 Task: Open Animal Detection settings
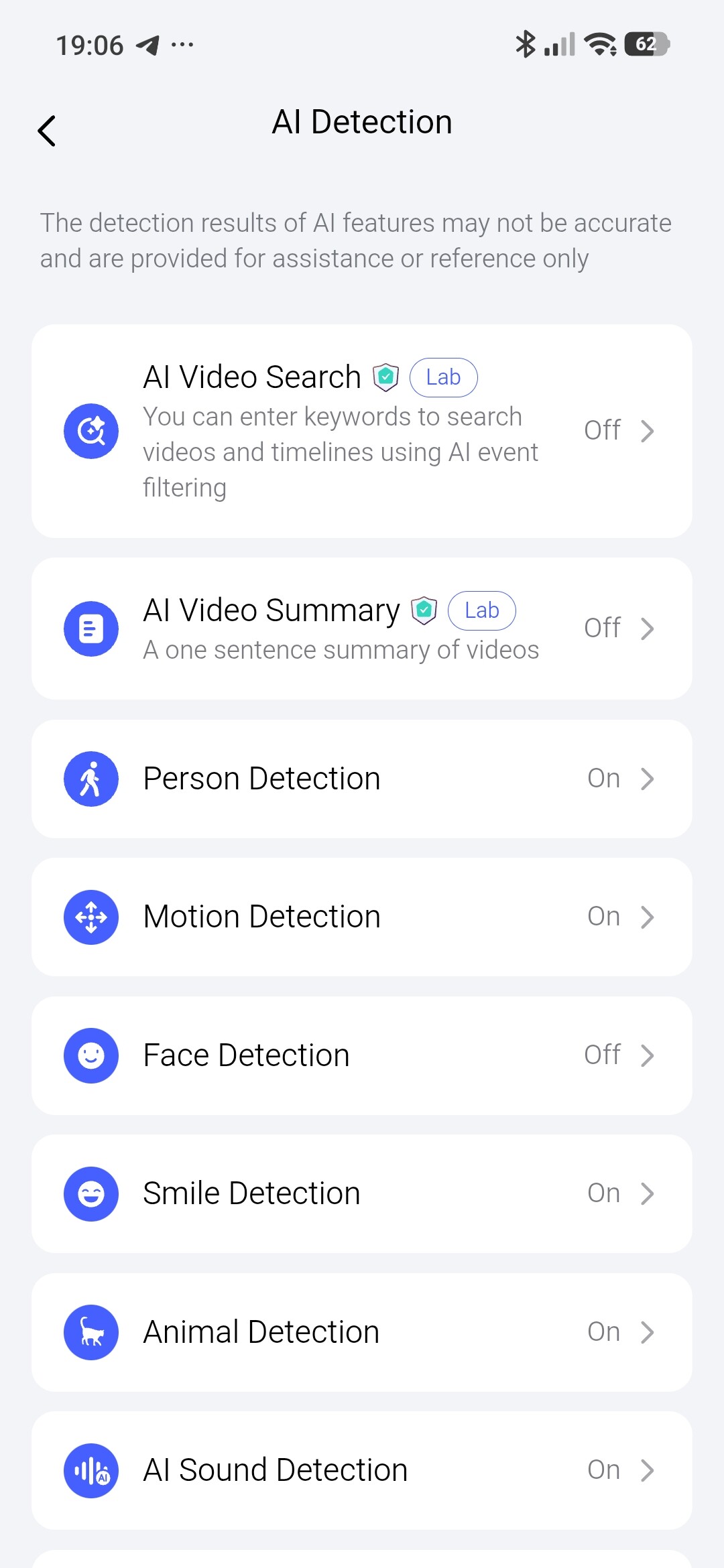(x=362, y=1332)
